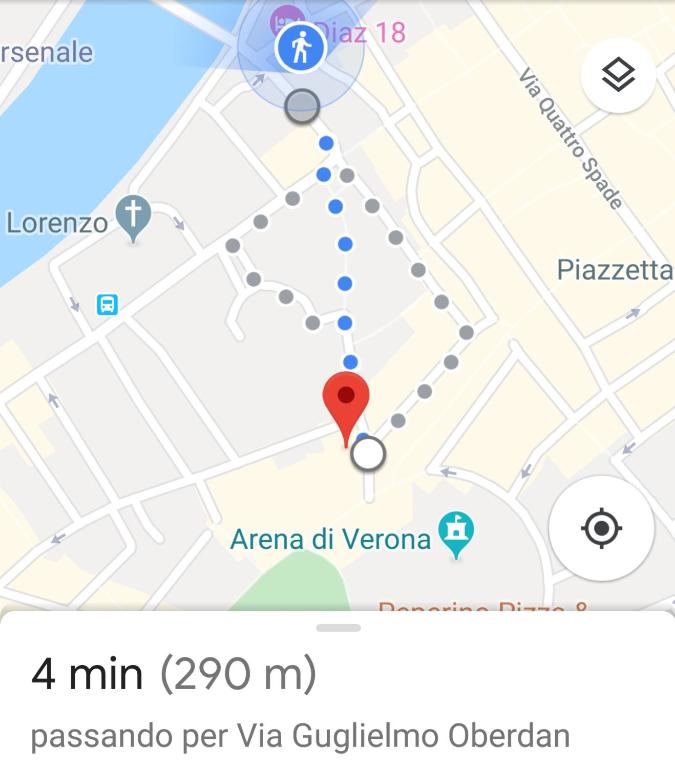This screenshot has width=675, height=768.
Task: Center map on my location
Action: (x=601, y=528)
